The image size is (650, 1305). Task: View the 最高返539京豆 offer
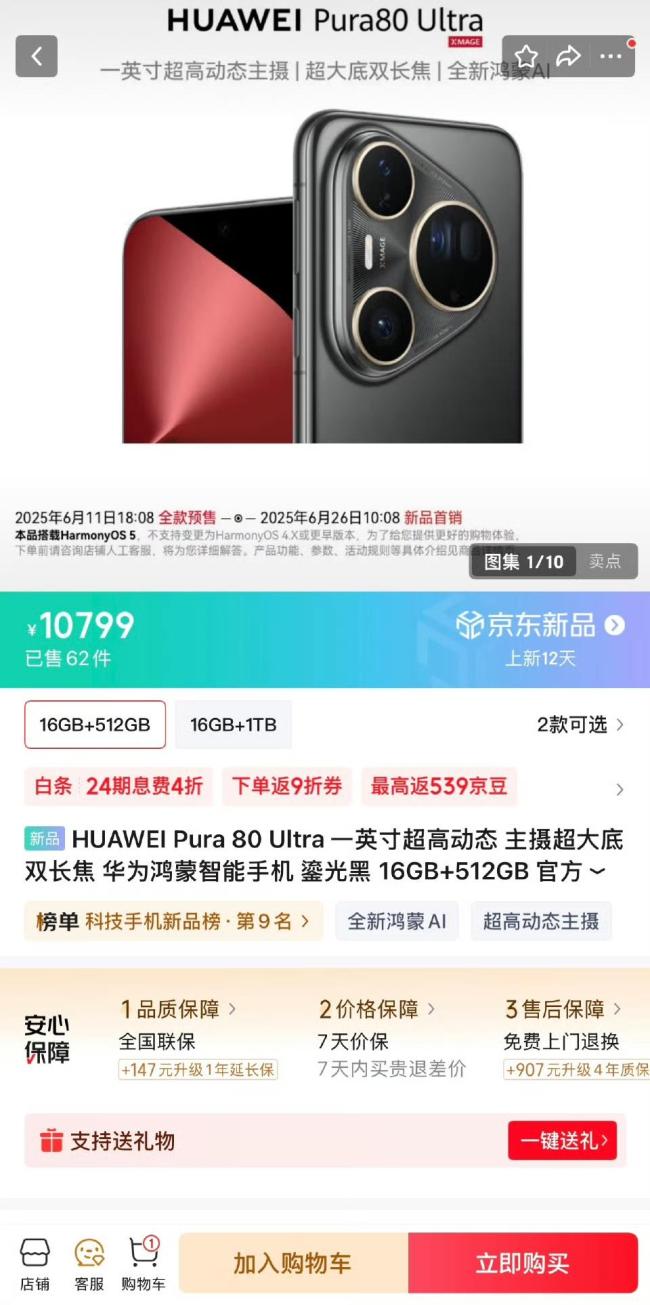click(439, 787)
